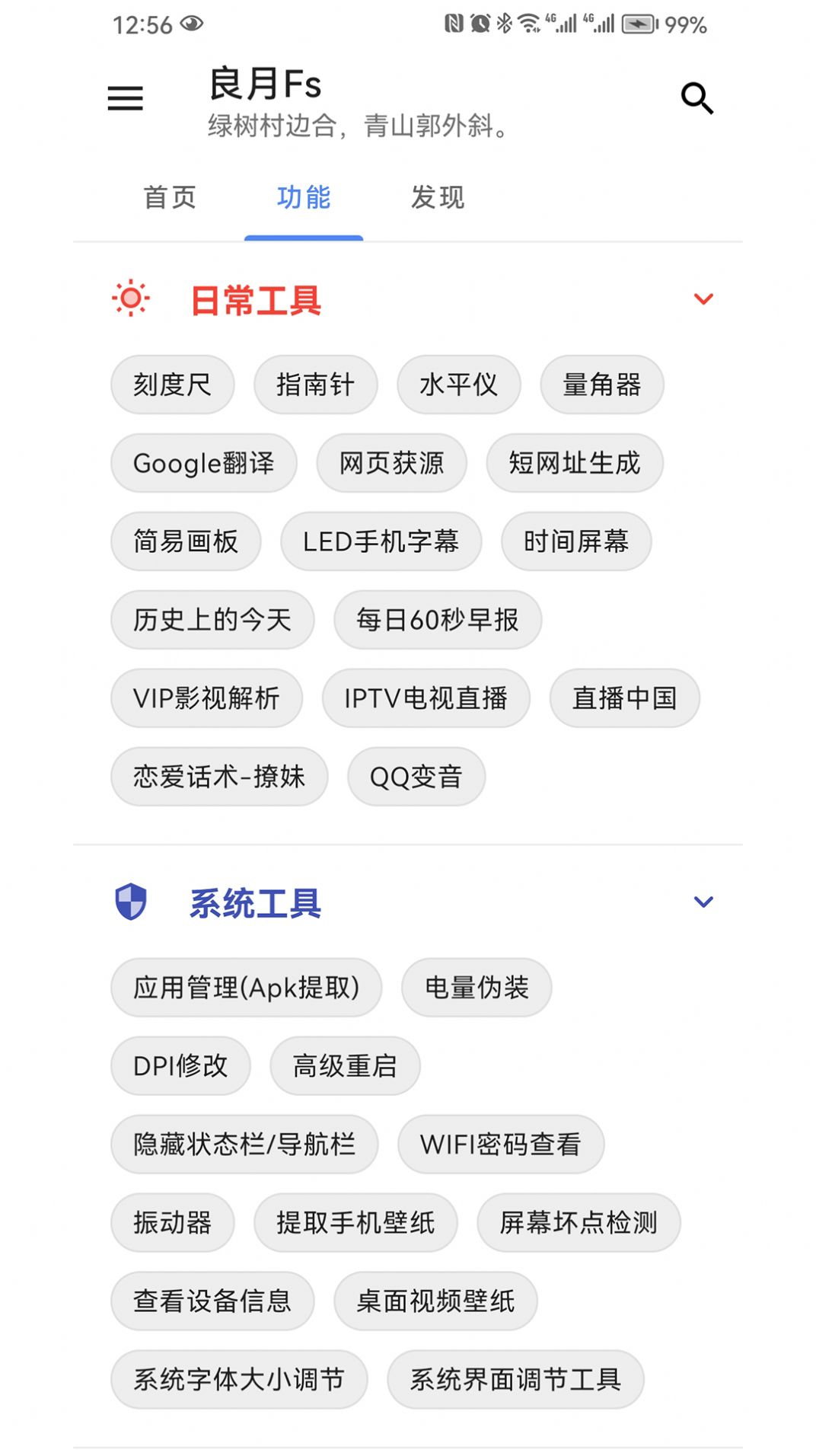816x1456 pixels.
Task: Click the search magnifier icon
Action: [696, 99]
